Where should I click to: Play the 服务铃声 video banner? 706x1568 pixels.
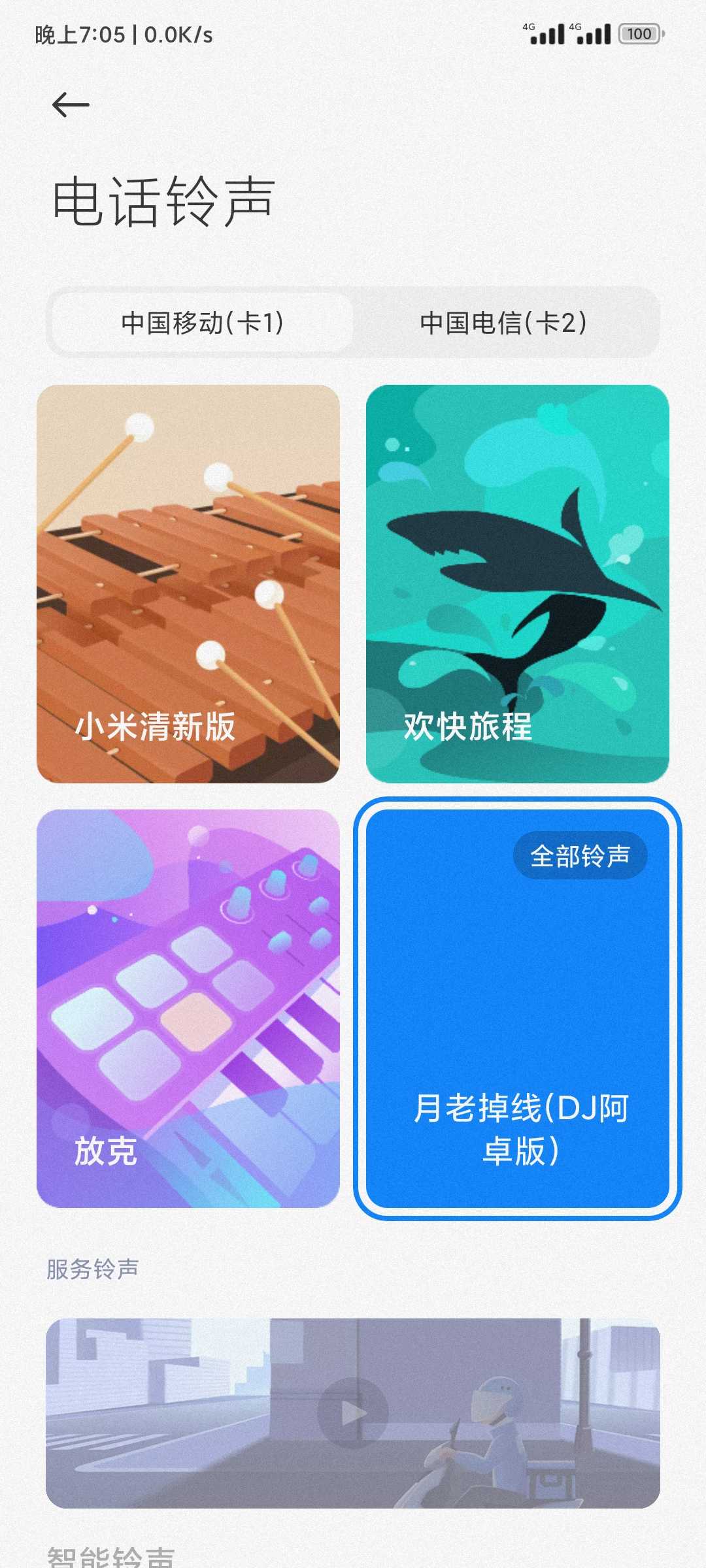(x=353, y=1413)
